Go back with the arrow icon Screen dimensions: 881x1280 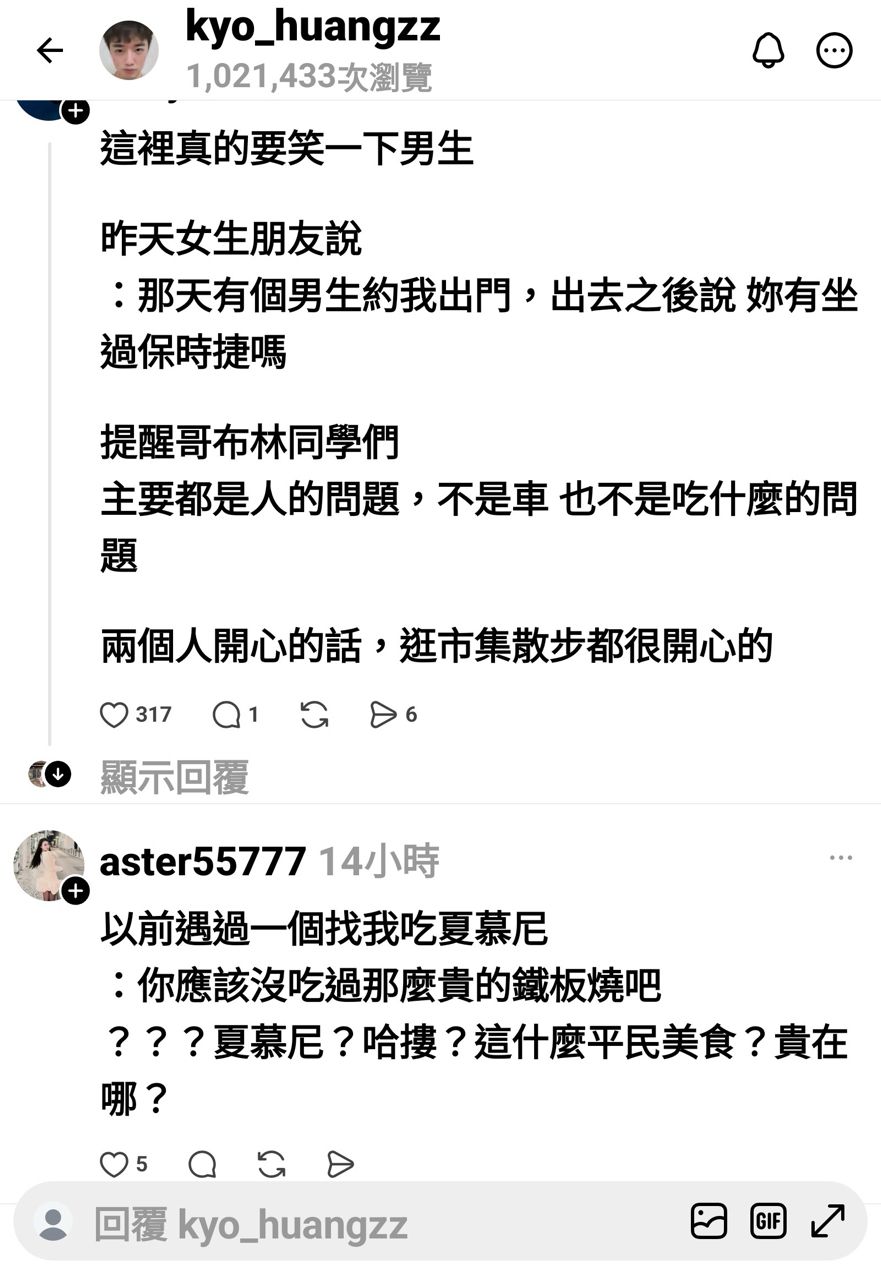[x=49, y=51]
